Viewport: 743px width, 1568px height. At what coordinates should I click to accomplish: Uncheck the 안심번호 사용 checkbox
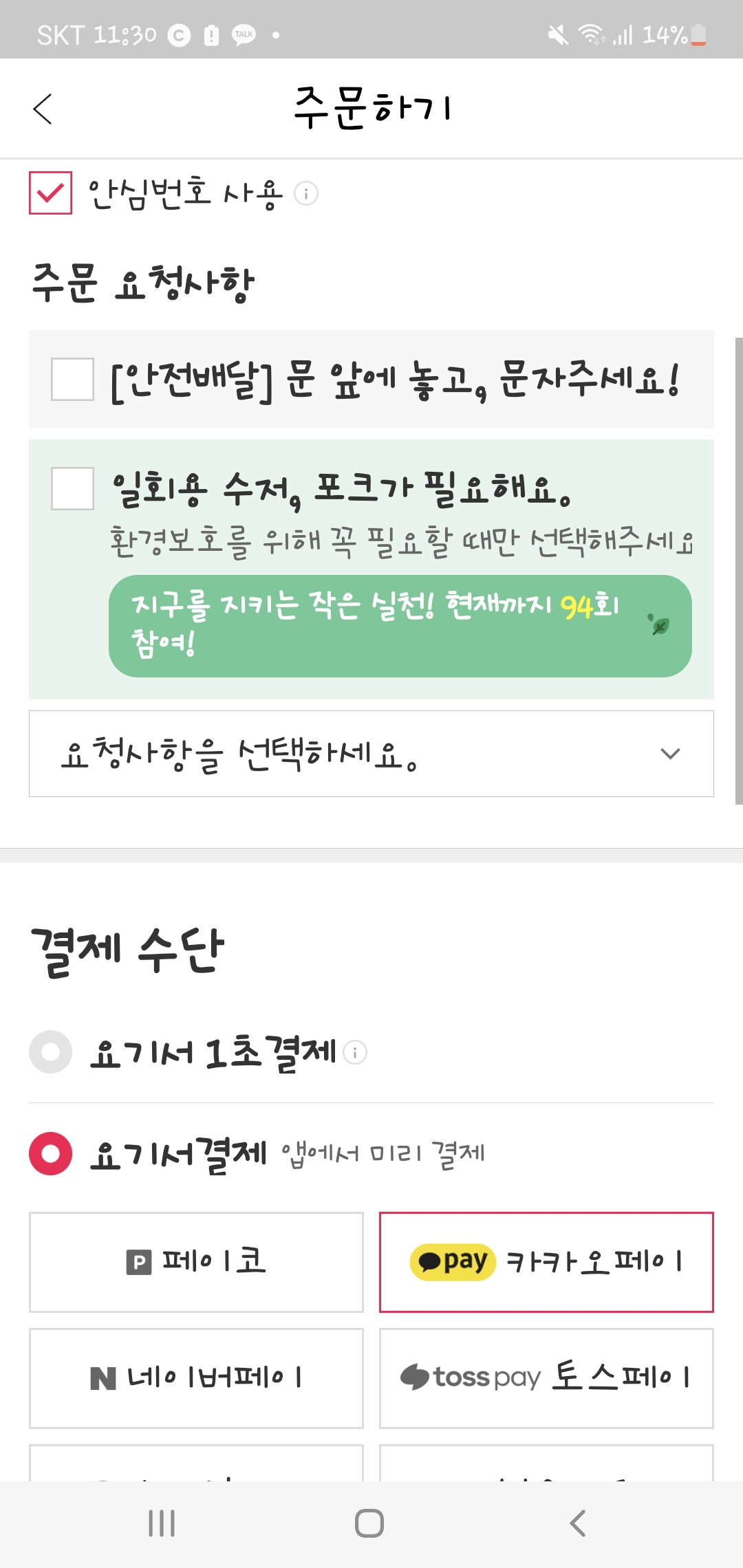pyautogui.click(x=50, y=193)
